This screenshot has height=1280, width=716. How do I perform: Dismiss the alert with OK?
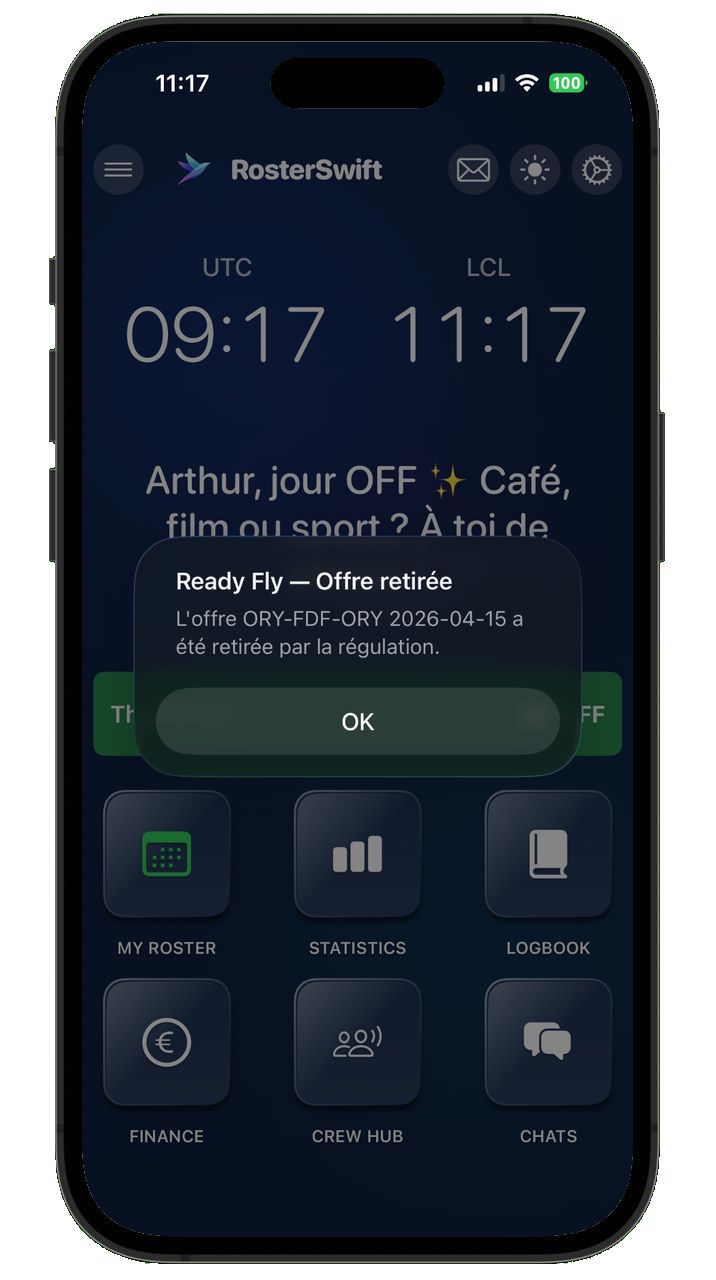[357, 721]
